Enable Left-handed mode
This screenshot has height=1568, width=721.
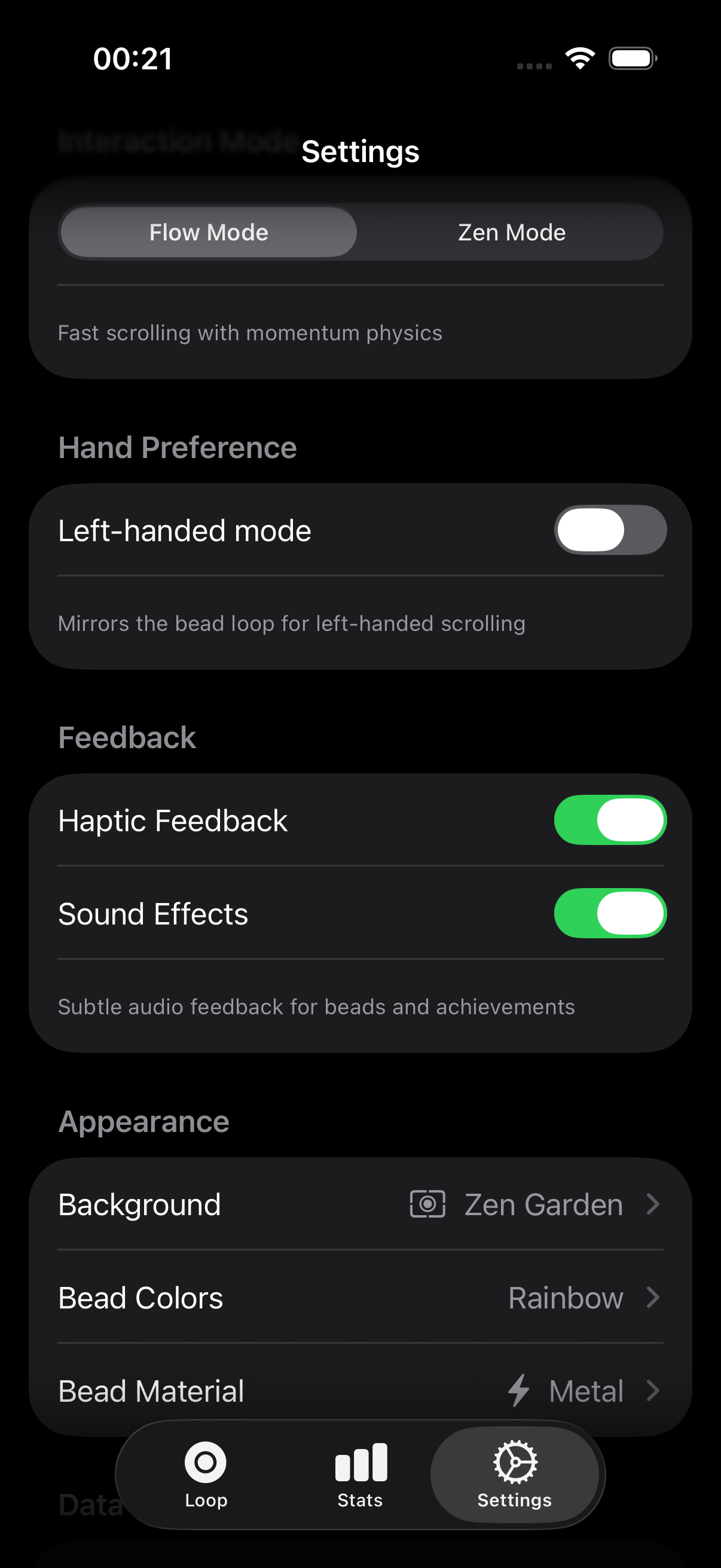(x=610, y=530)
